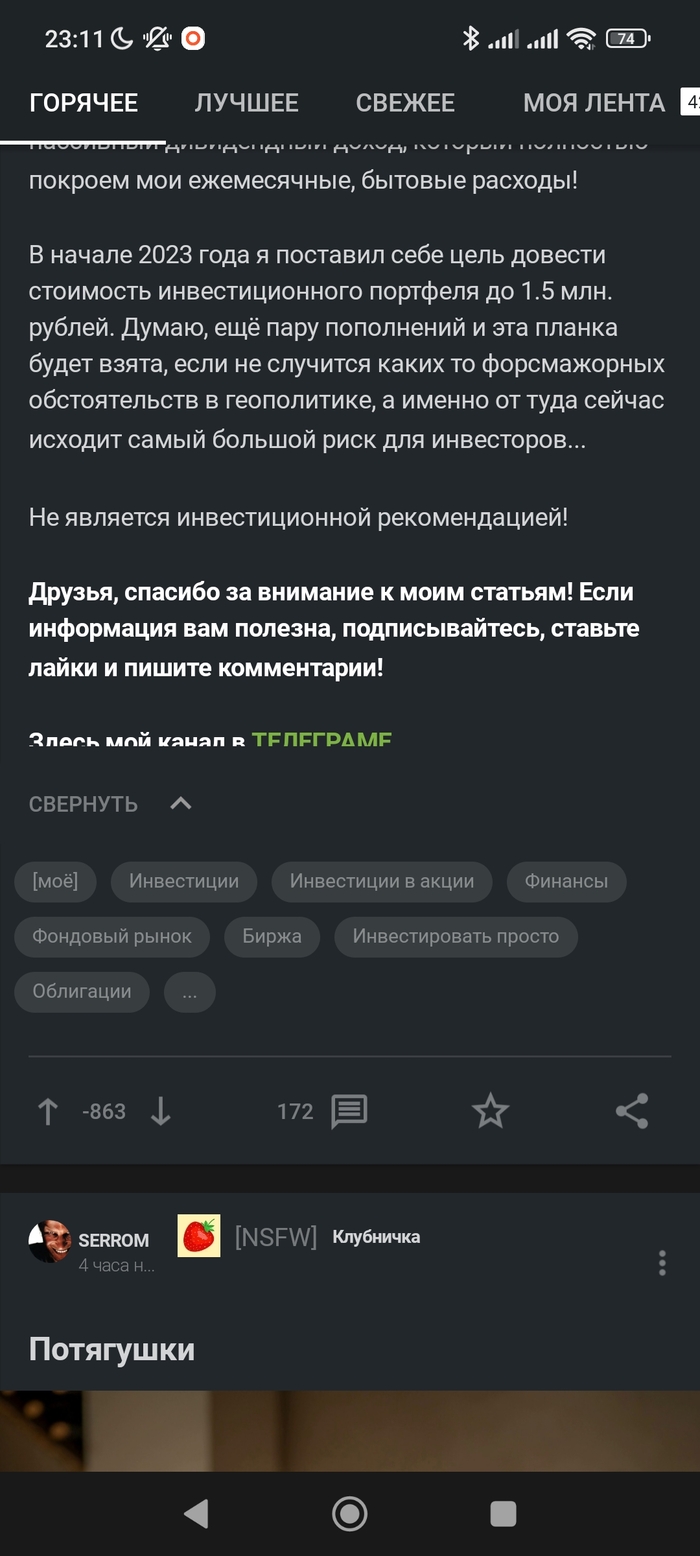Share the investment post
The height and width of the screenshot is (1556, 700).
tap(632, 1111)
